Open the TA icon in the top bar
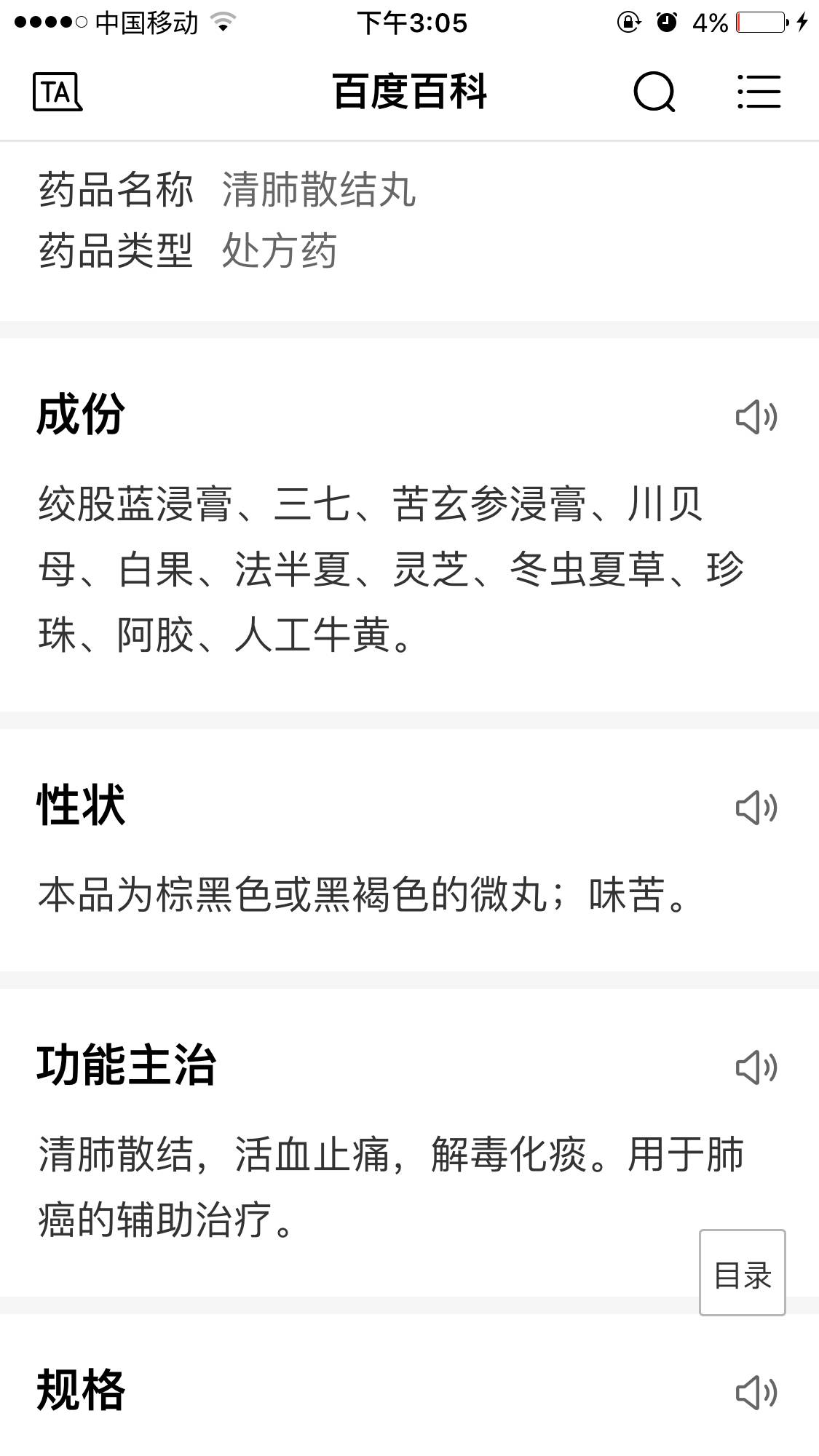This screenshot has width=819, height=1456. click(58, 92)
